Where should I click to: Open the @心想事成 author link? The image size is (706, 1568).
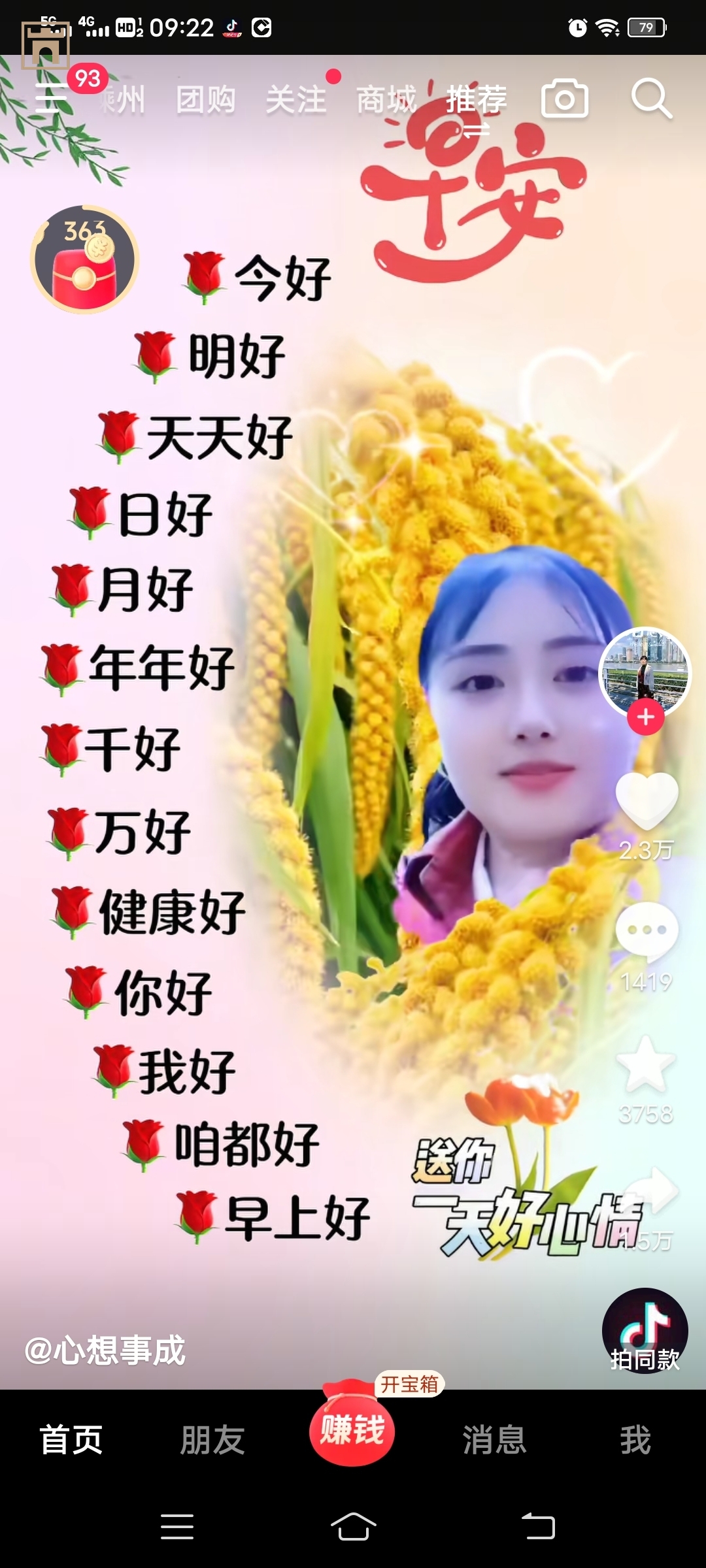(105, 1350)
